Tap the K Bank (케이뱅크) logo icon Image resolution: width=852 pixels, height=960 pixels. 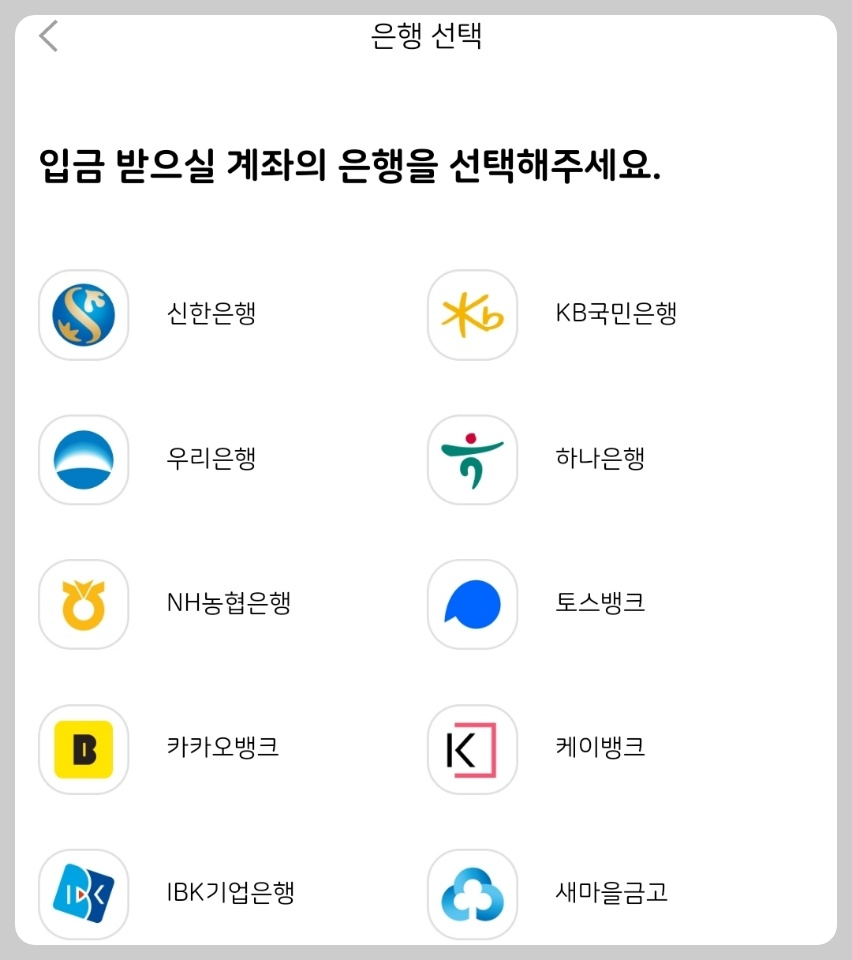click(471, 750)
